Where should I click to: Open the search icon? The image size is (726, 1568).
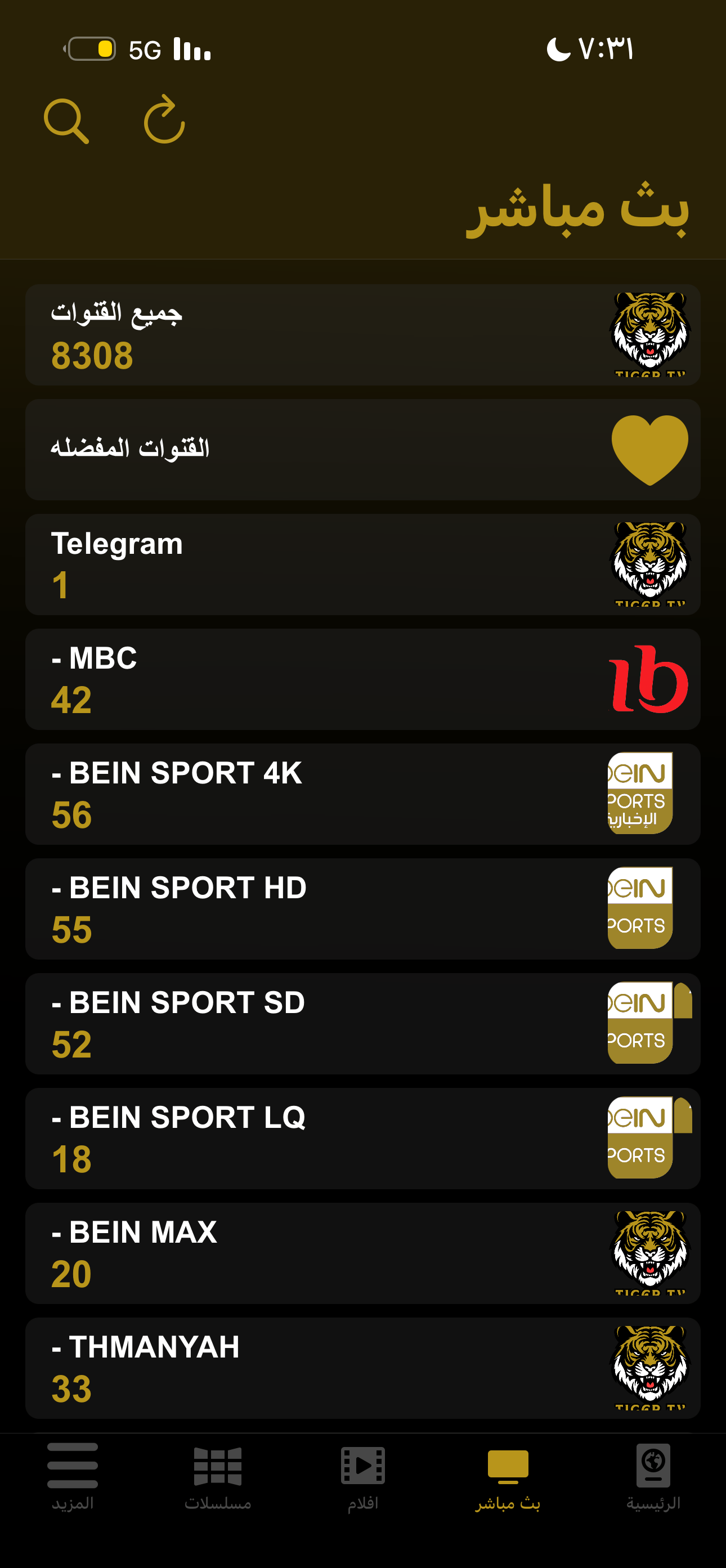pos(66,121)
